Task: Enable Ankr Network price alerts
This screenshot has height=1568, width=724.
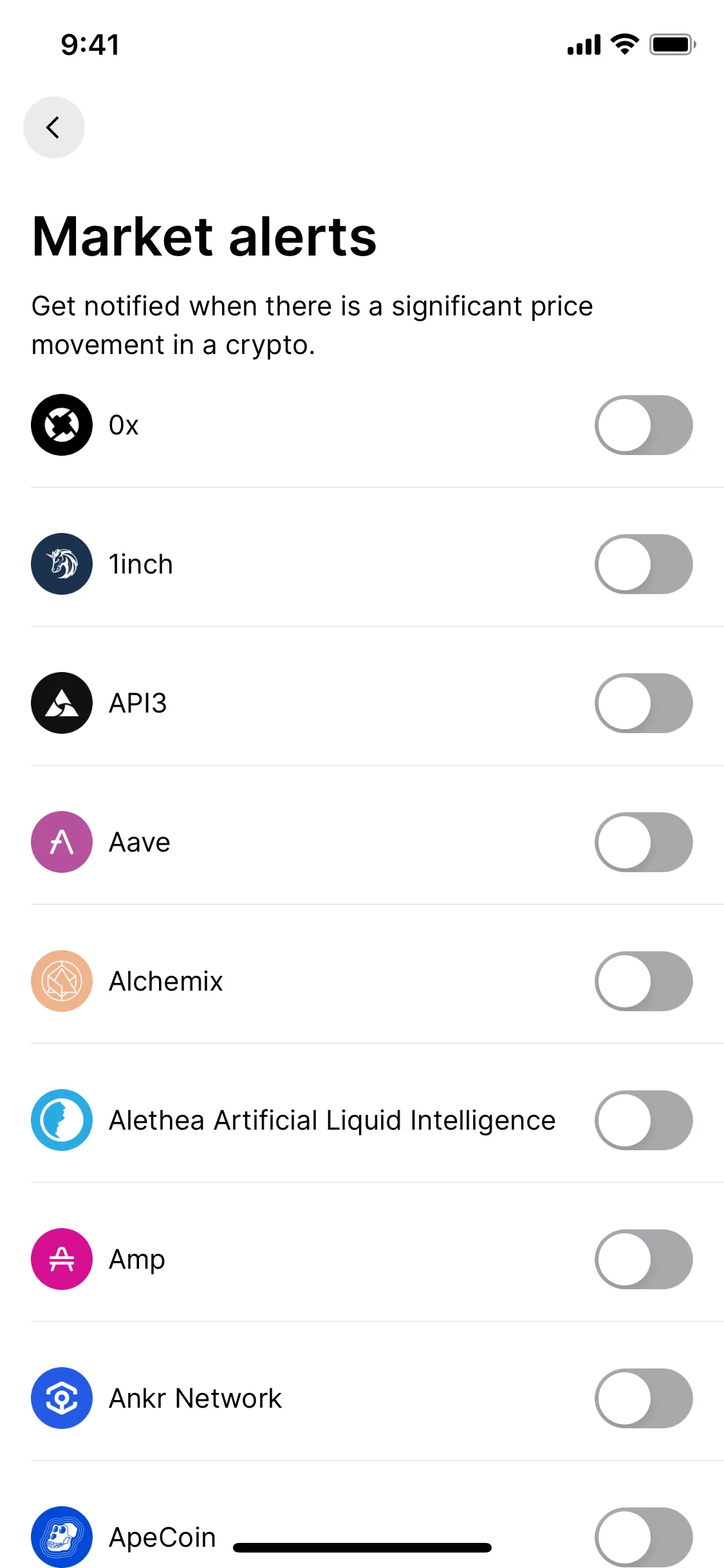Action: tap(644, 1398)
